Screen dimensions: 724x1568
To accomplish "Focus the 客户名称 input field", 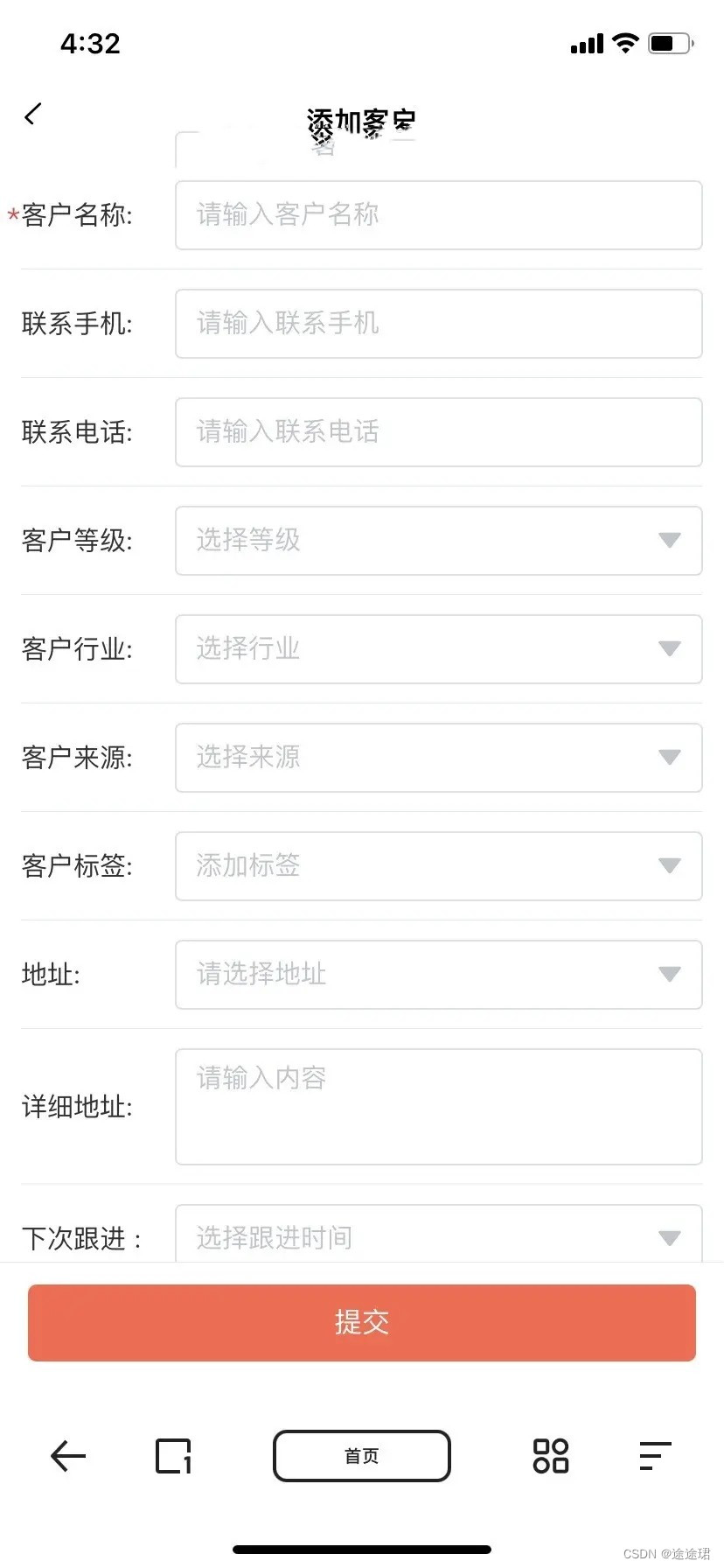I will (x=438, y=215).
